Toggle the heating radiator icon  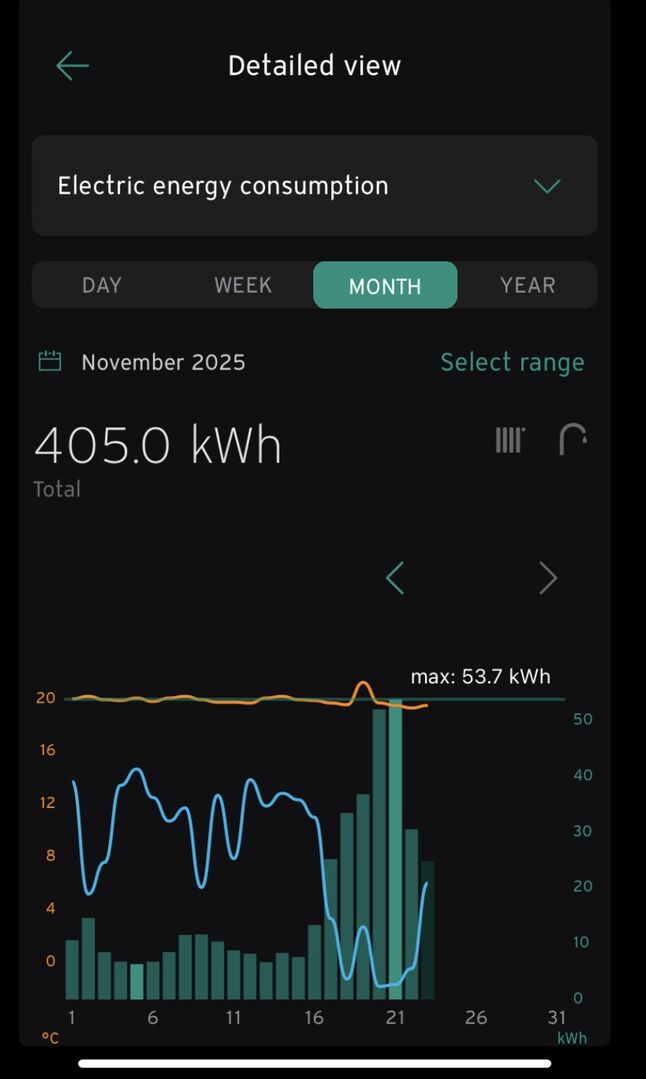510,440
